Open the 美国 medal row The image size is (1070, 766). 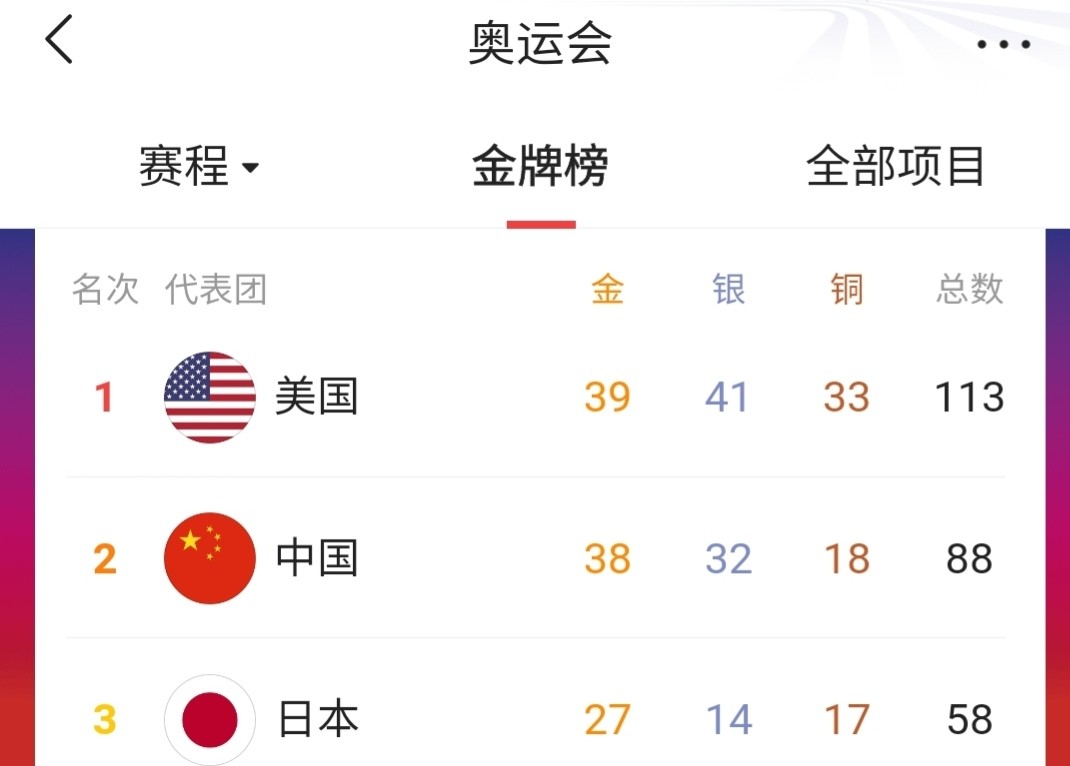[535, 397]
